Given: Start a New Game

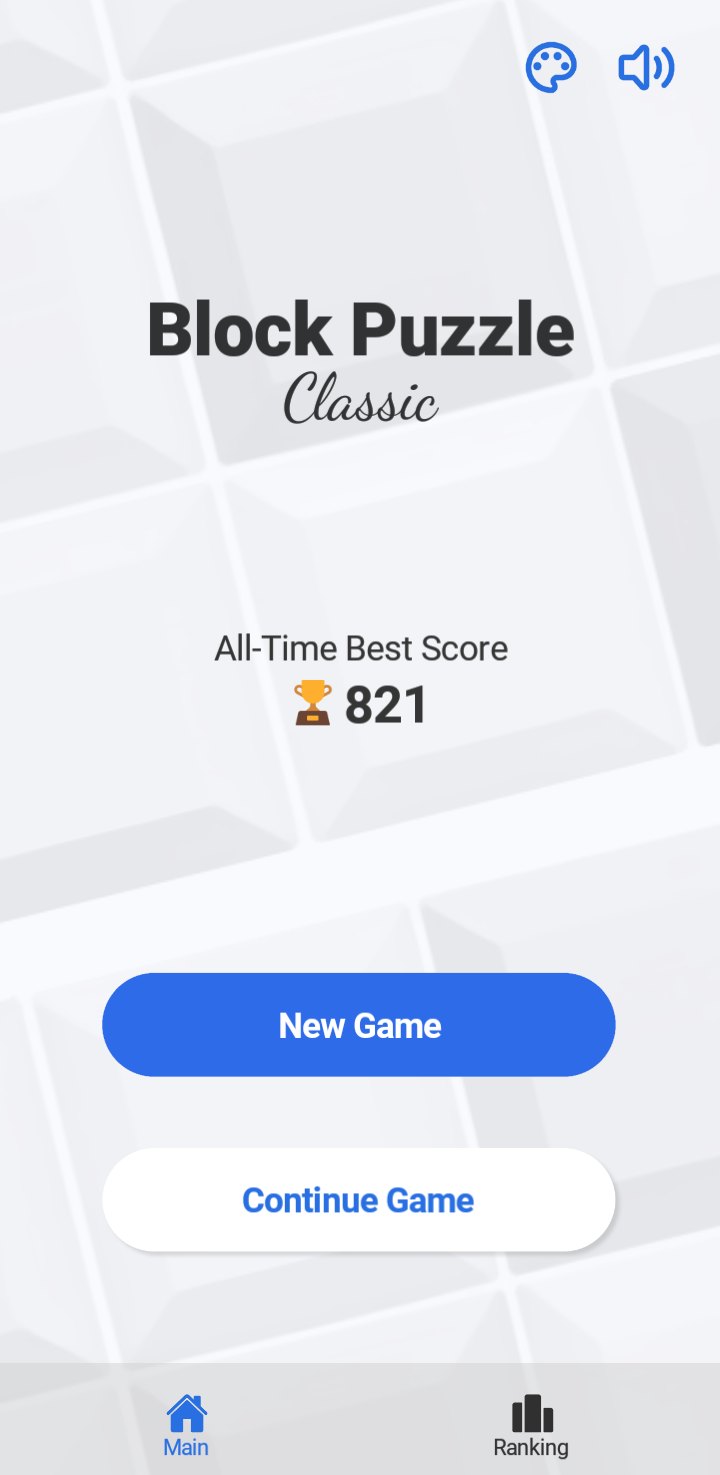Looking at the screenshot, I should pos(359,1025).
